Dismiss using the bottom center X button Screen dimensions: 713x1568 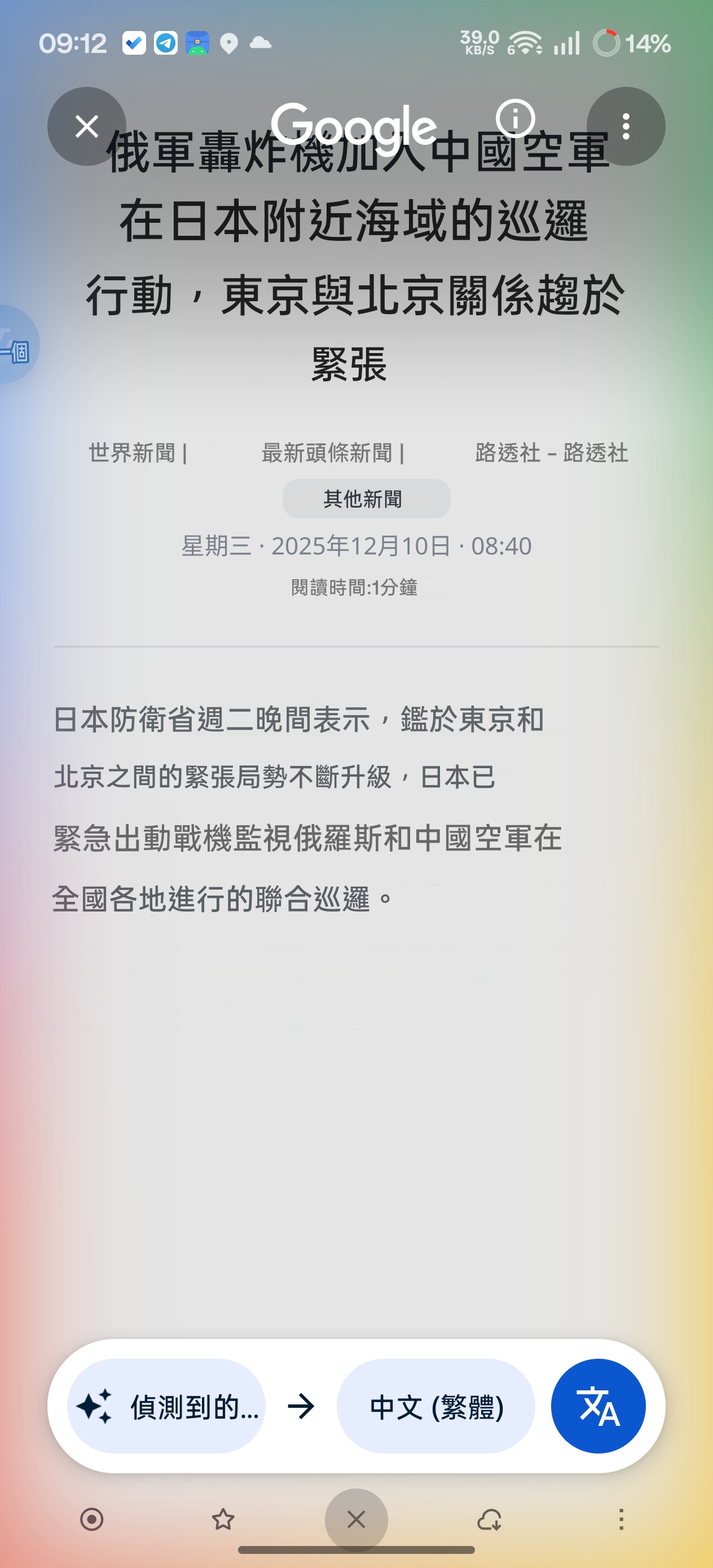pyautogui.click(x=356, y=1519)
